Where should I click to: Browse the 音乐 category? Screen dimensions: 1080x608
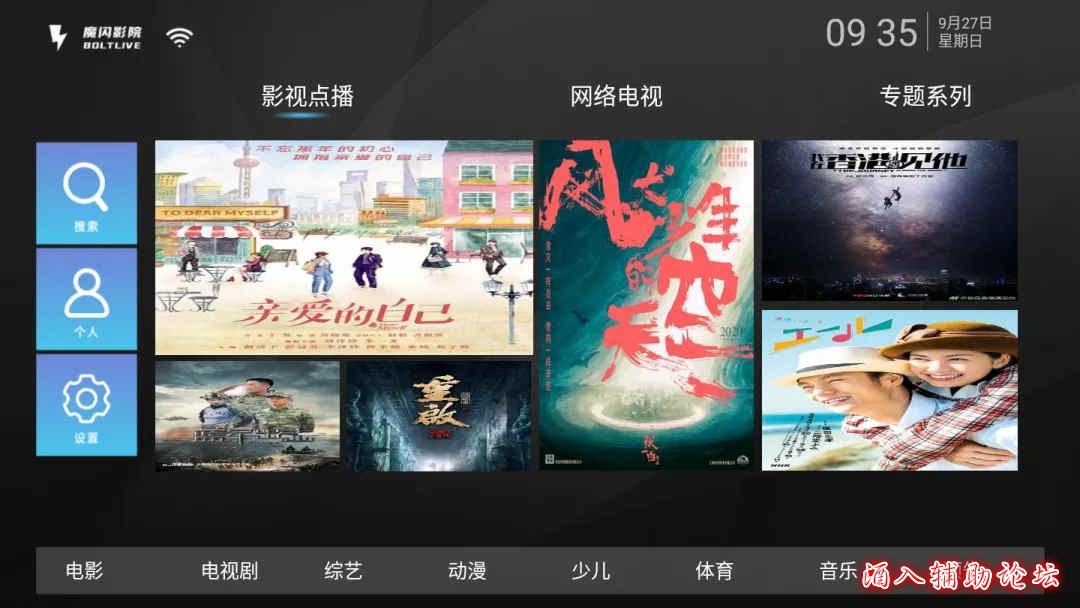[838, 571]
